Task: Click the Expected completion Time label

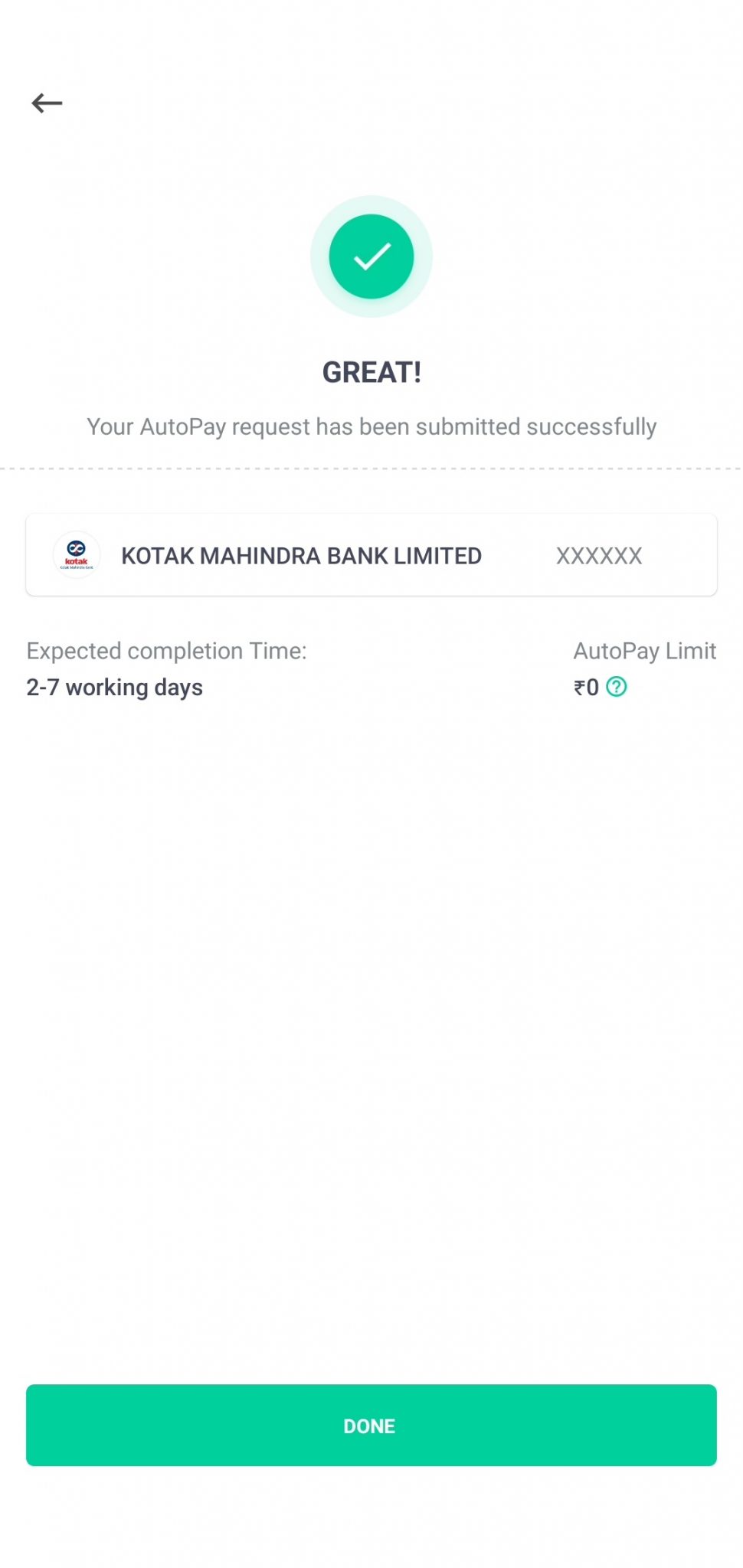Action: pos(166,651)
